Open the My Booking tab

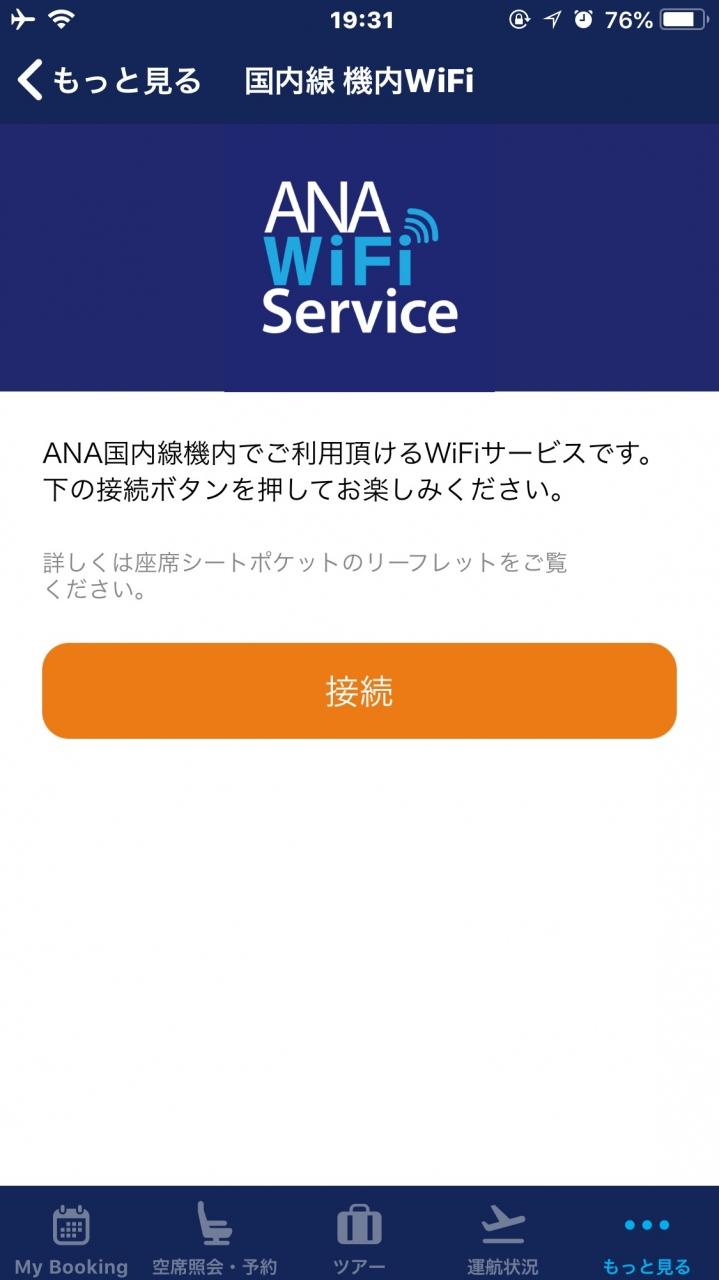point(72,1238)
